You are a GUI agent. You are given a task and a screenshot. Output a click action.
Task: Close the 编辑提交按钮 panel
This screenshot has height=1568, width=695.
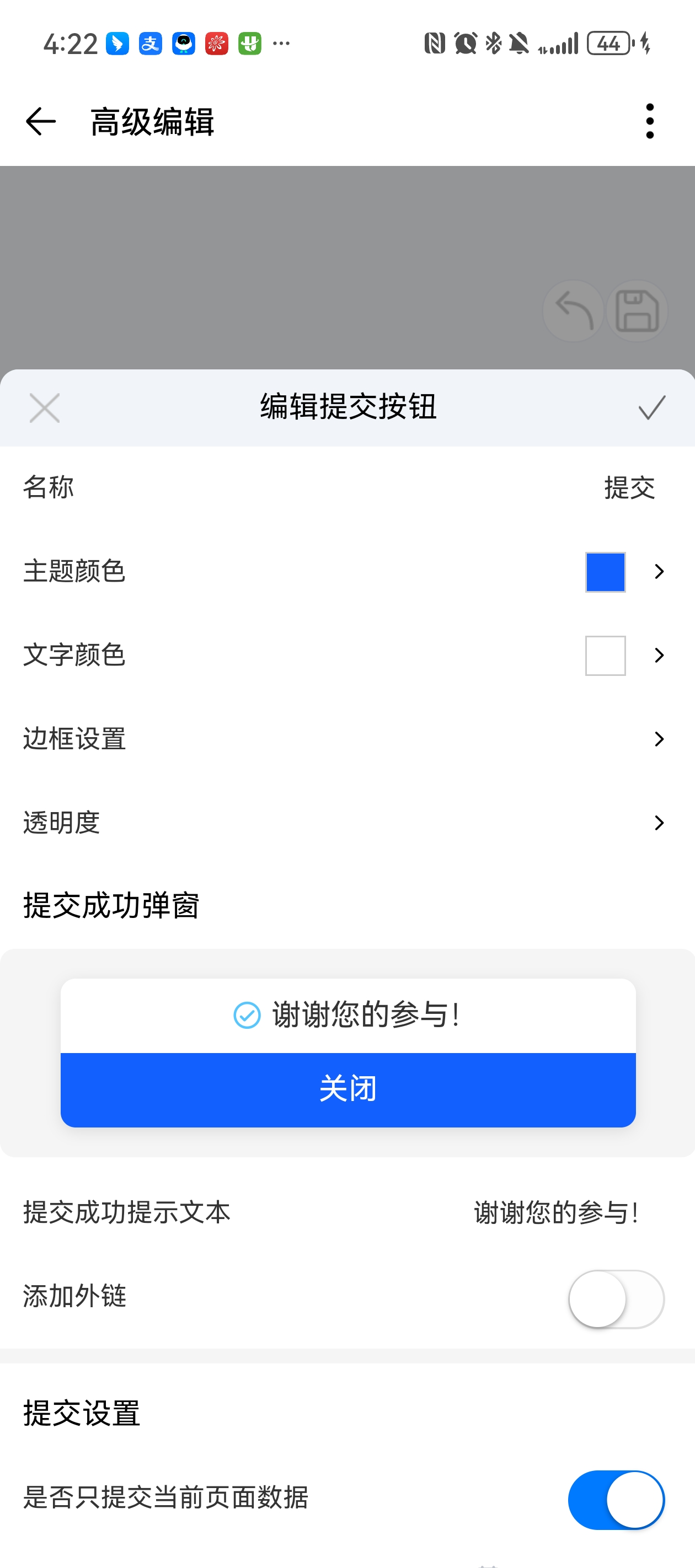coord(45,408)
